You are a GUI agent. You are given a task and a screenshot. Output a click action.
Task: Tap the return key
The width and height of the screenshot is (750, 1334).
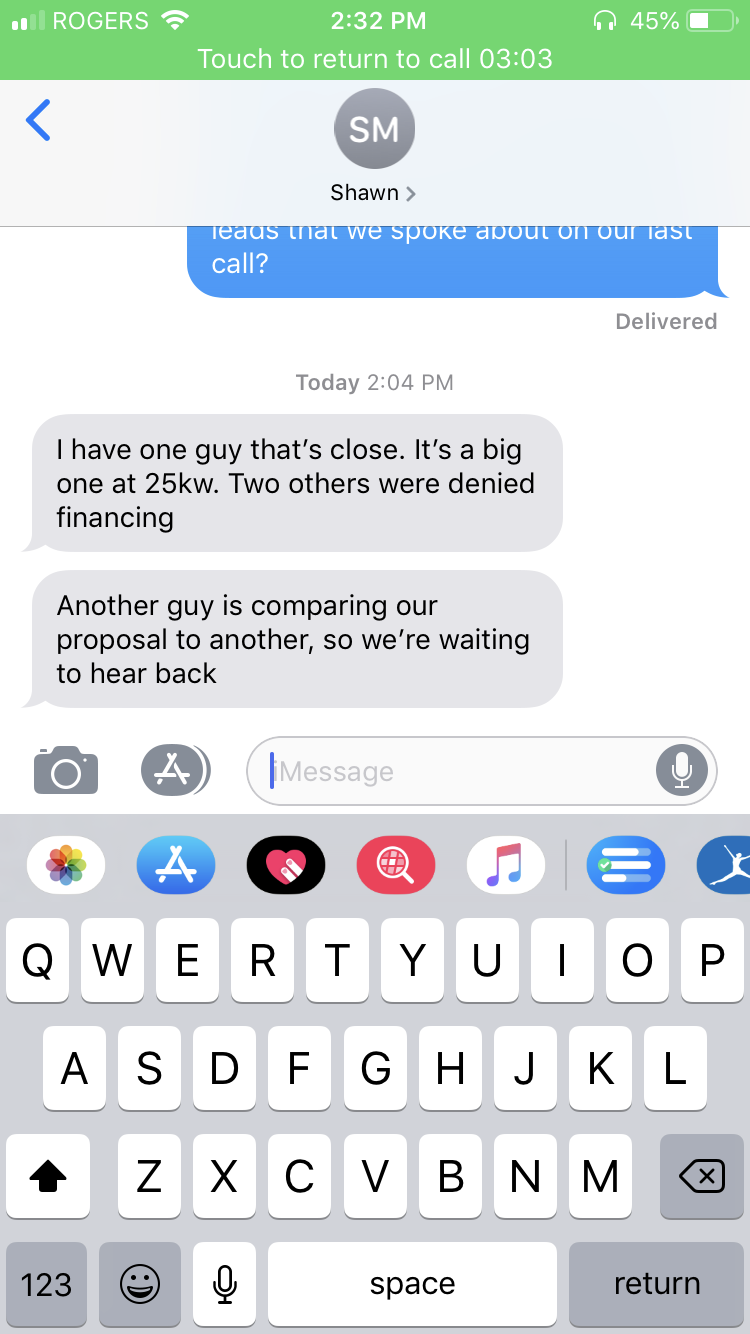[x=657, y=1284]
